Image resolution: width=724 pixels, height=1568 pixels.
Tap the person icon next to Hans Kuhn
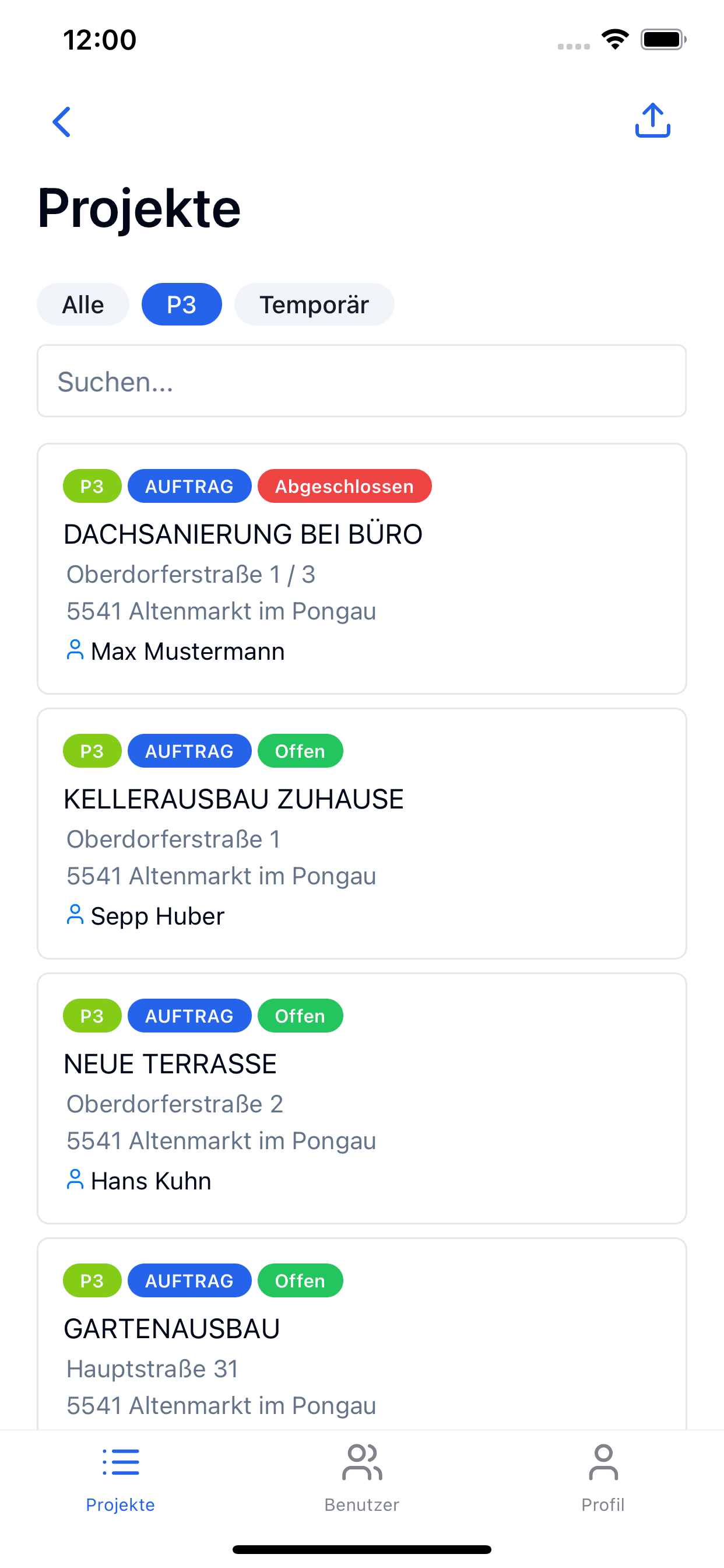(x=74, y=1179)
